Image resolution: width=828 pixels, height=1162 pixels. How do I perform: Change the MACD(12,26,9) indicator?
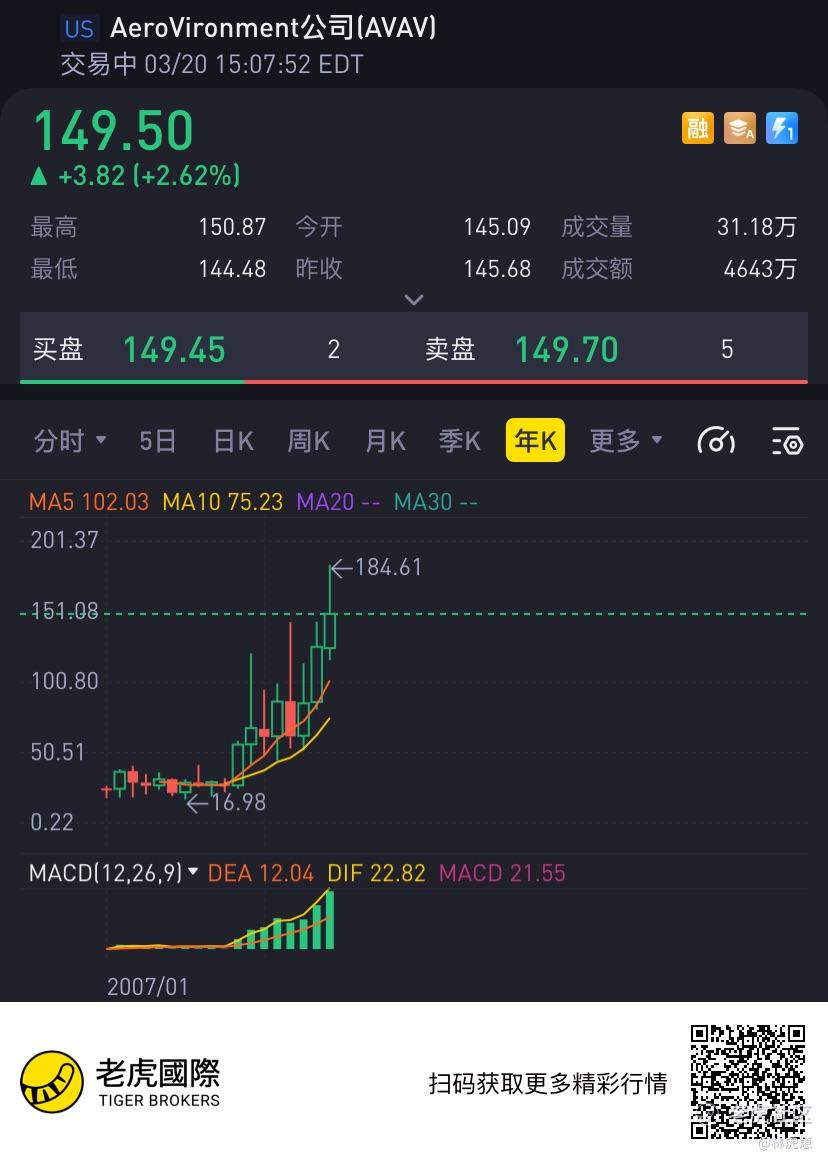pos(113,873)
